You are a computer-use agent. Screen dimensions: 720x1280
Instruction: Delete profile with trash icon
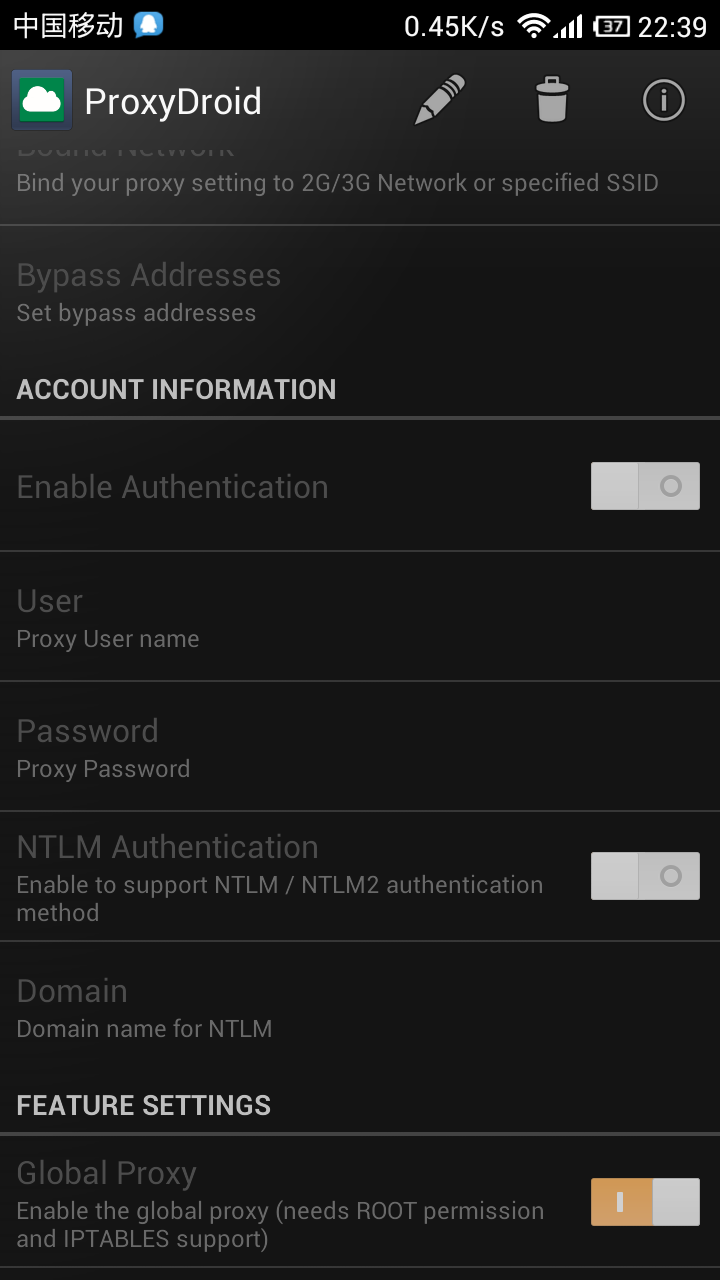pos(551,100)
